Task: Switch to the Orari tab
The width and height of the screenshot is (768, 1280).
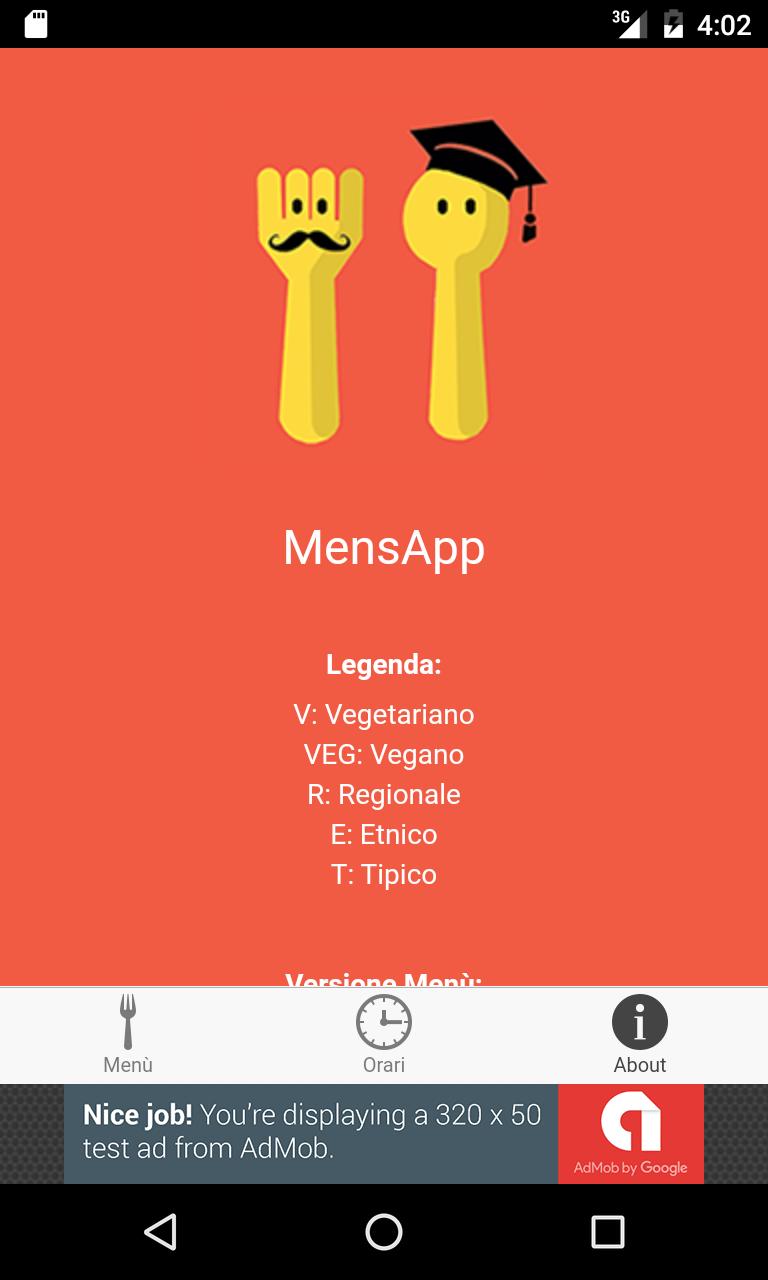Action: pyautogui.click(x=383, y=1035)
